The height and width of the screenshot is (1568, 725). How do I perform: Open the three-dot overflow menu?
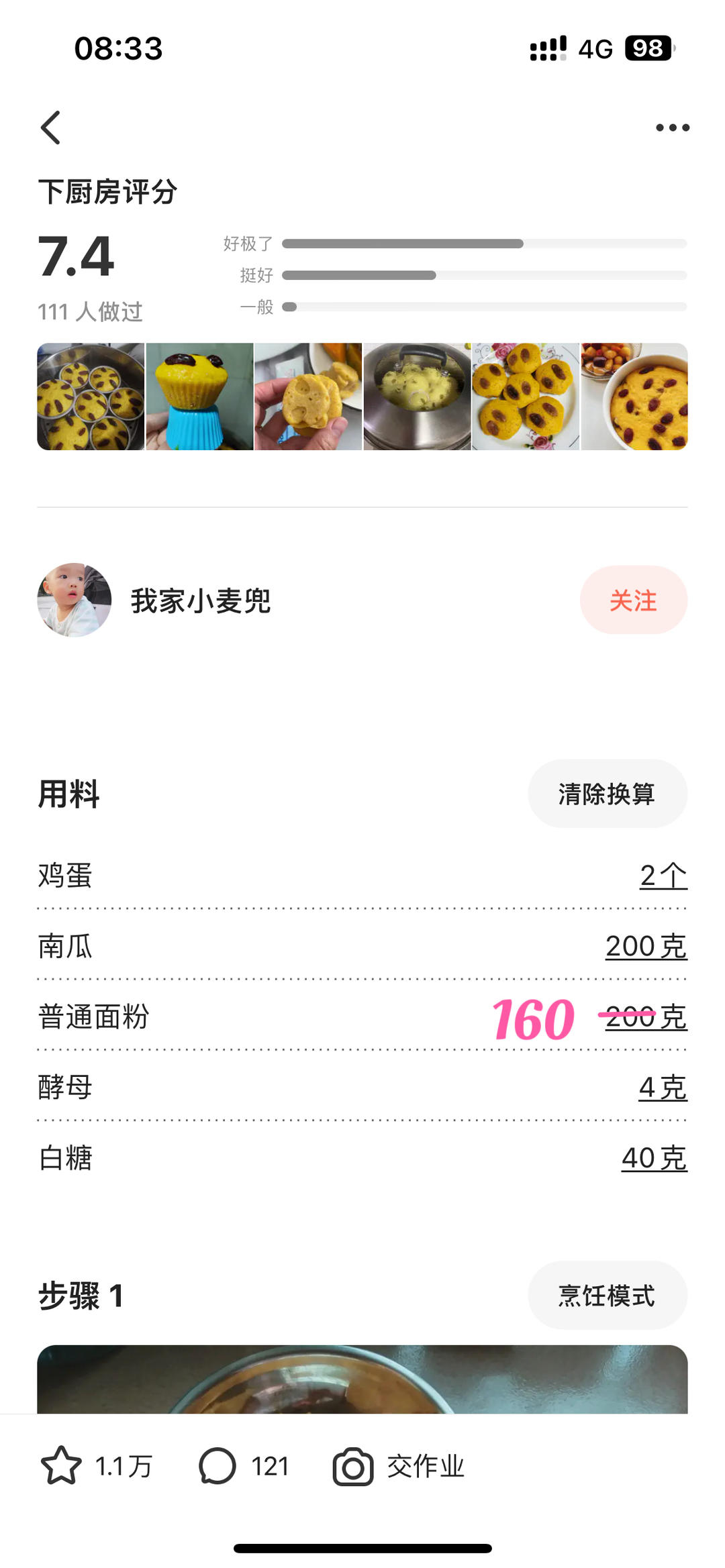click(672, 127)
